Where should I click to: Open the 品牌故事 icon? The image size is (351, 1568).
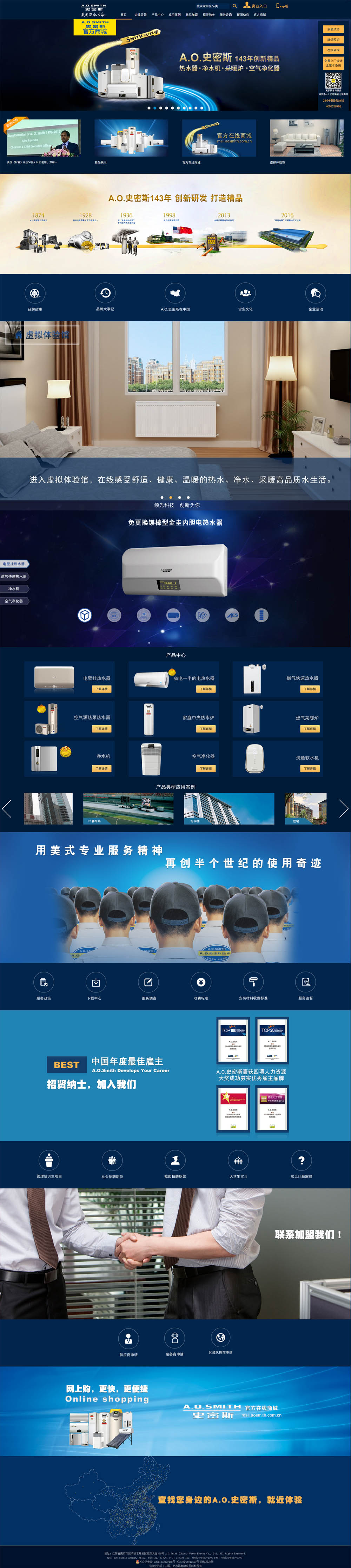point(35,293)
